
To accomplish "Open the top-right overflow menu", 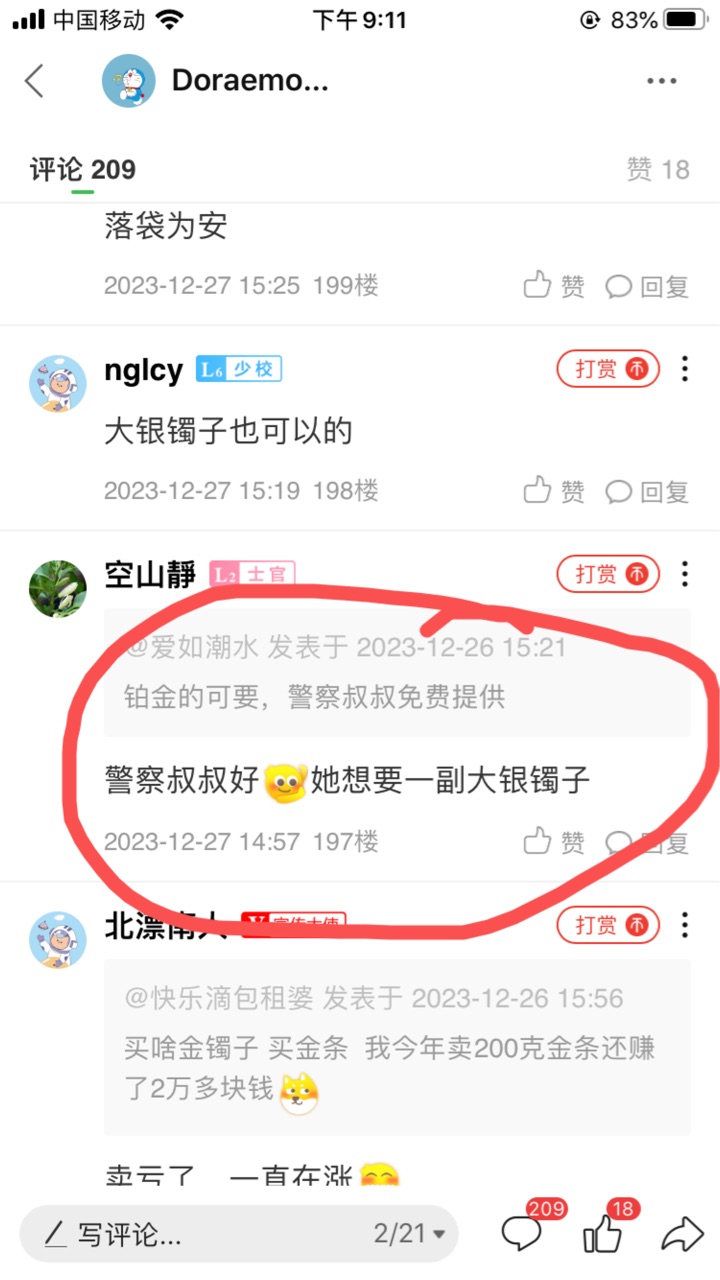I will click(662, 81).
